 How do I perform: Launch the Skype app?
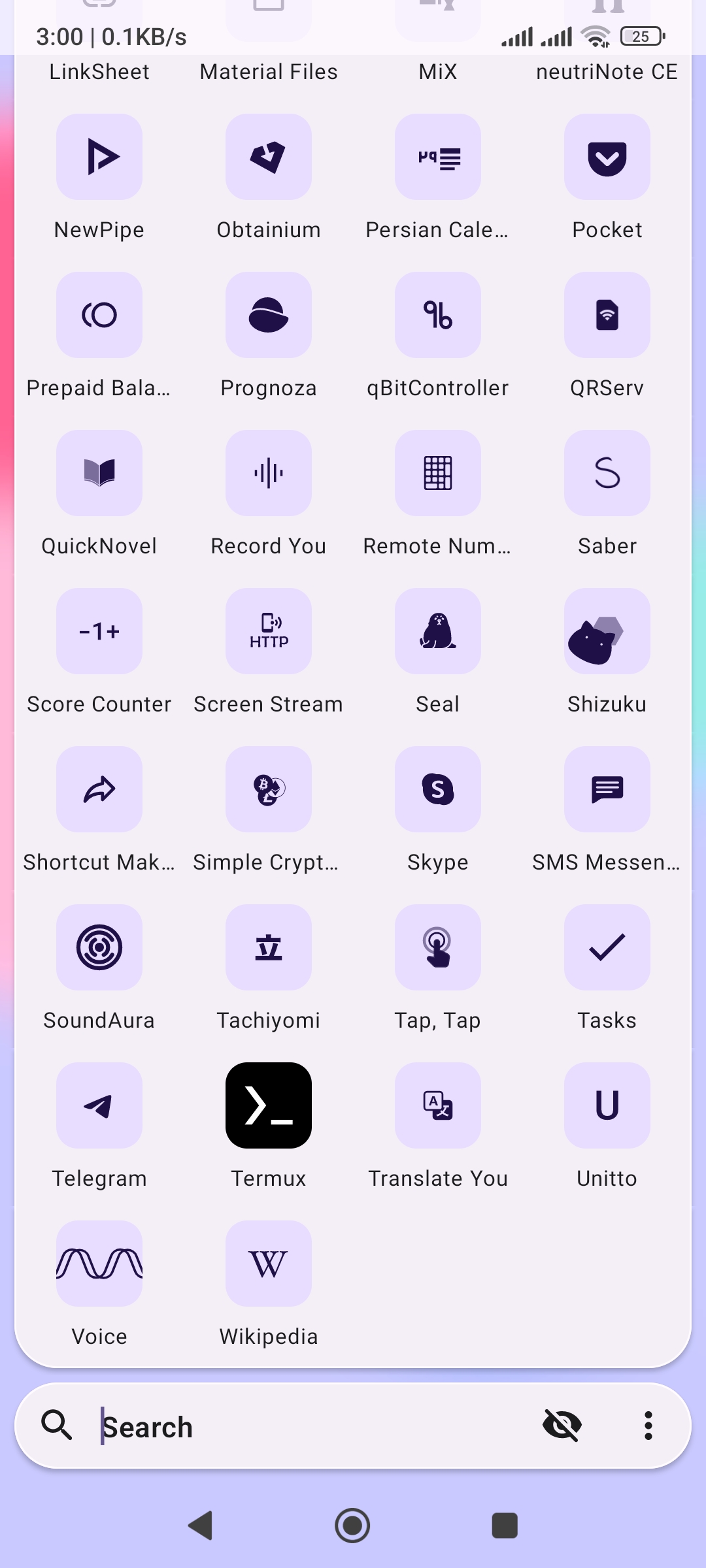pos(437,790)
